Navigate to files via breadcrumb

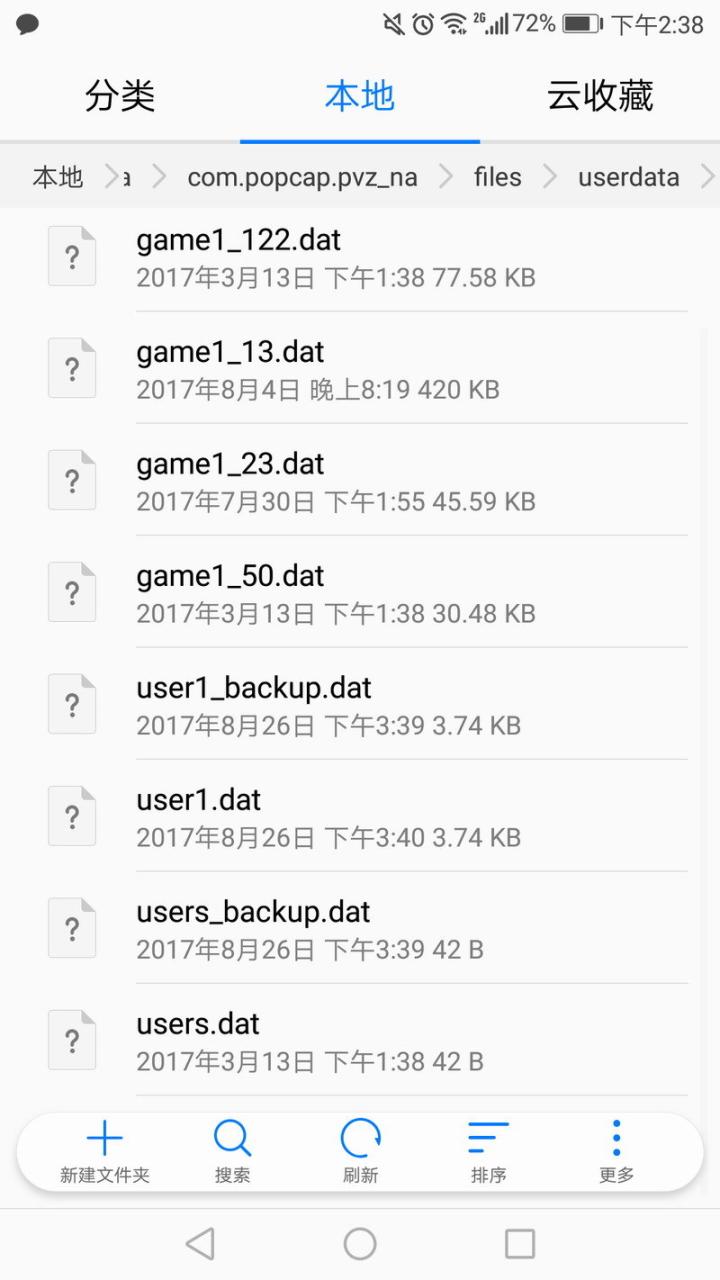pyautogui.click(x=496, y=176)
